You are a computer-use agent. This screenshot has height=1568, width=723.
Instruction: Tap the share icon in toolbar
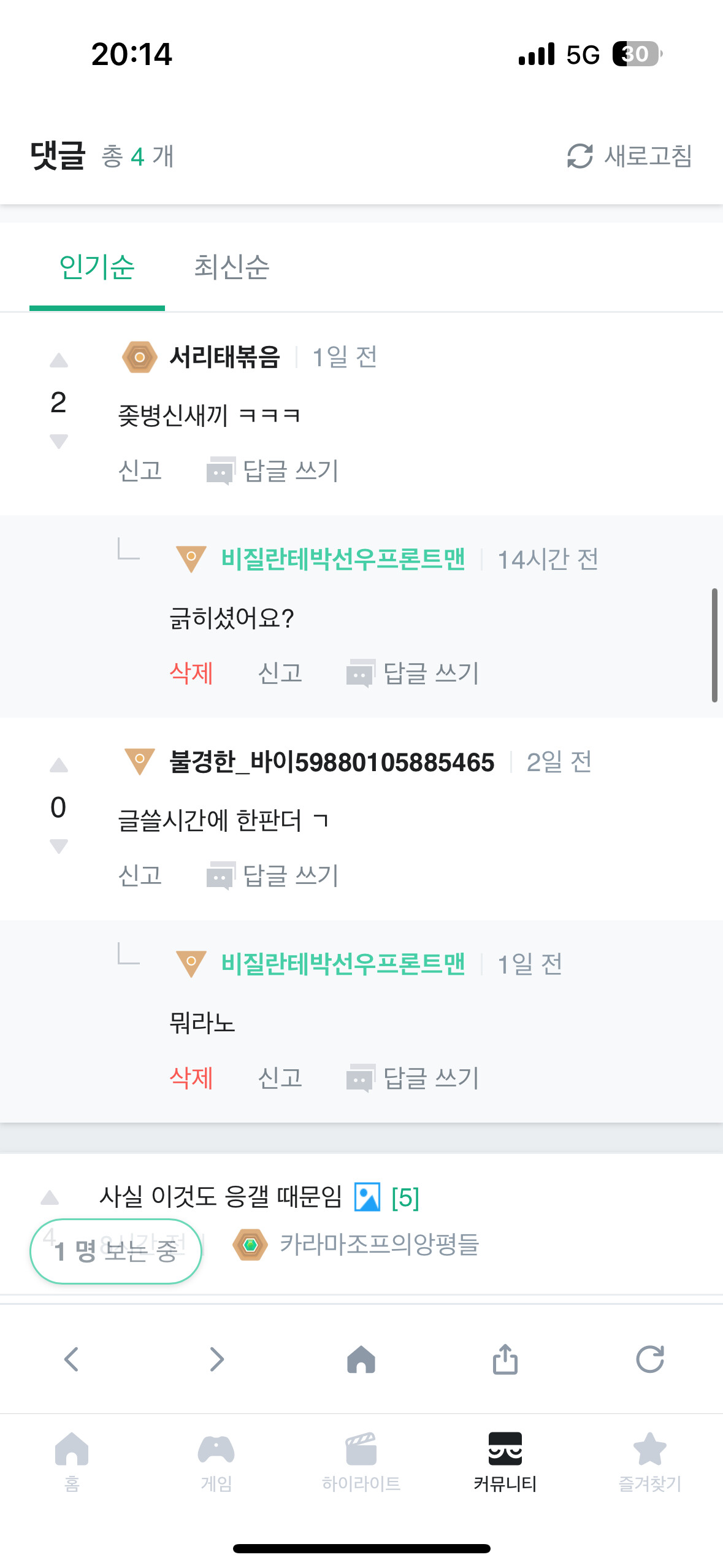(x=505, y=1359)
